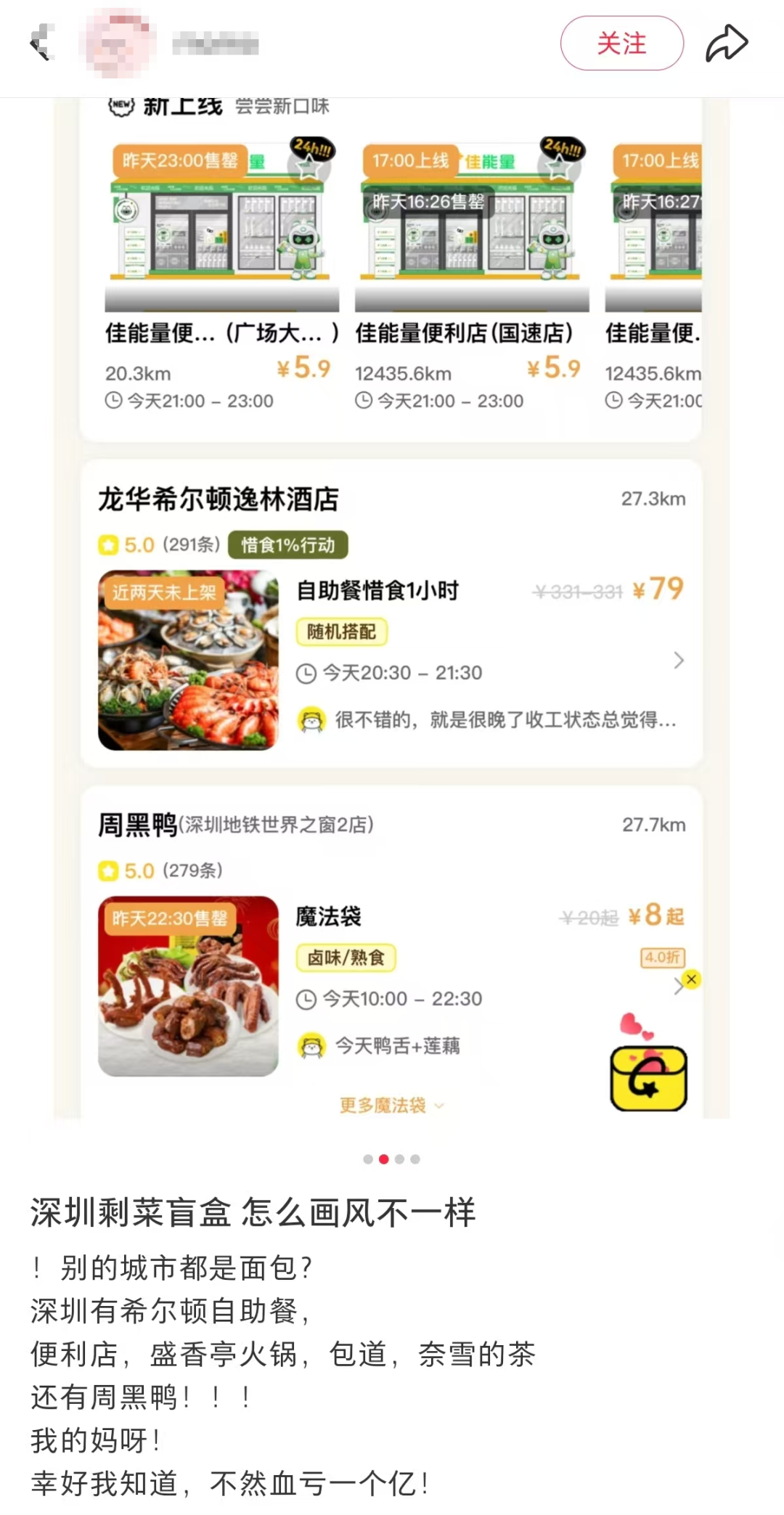784x1515 pixels.
Task: Open the author's profile avatar
Action: pyautogui.click(x=120, y=44)
